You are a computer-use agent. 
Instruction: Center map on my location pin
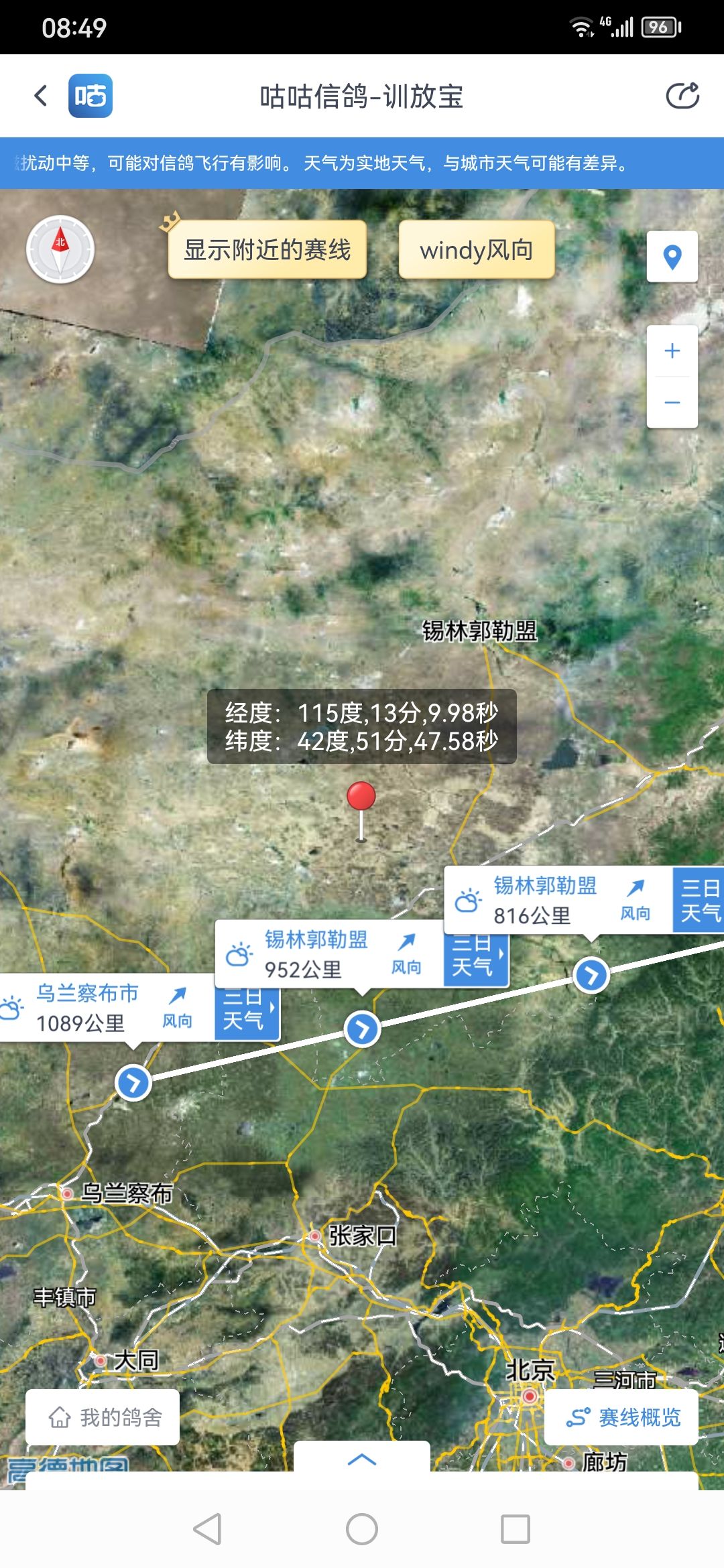coord(672,257)
